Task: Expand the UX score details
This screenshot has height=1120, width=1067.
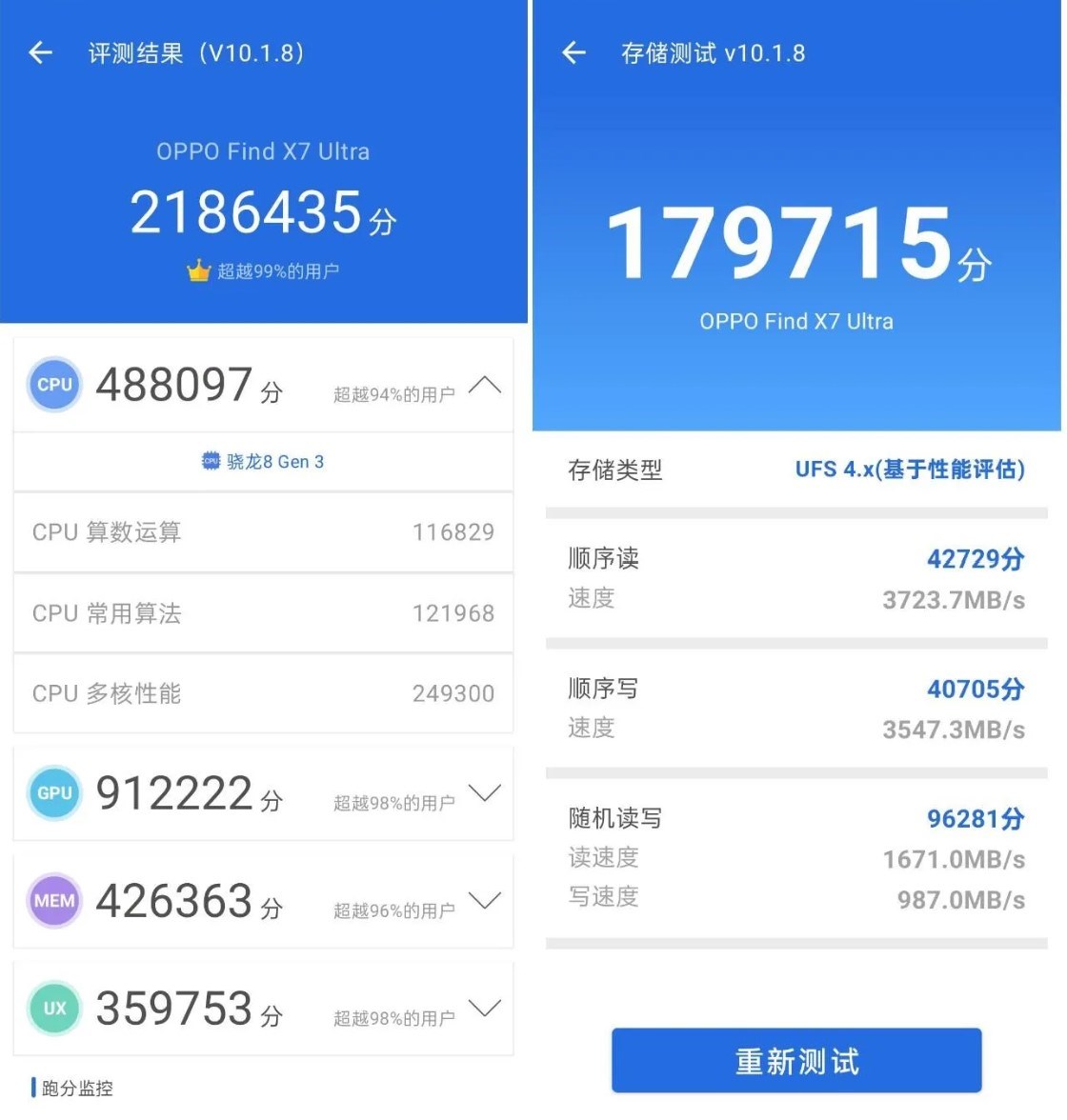Action: 486,1008
